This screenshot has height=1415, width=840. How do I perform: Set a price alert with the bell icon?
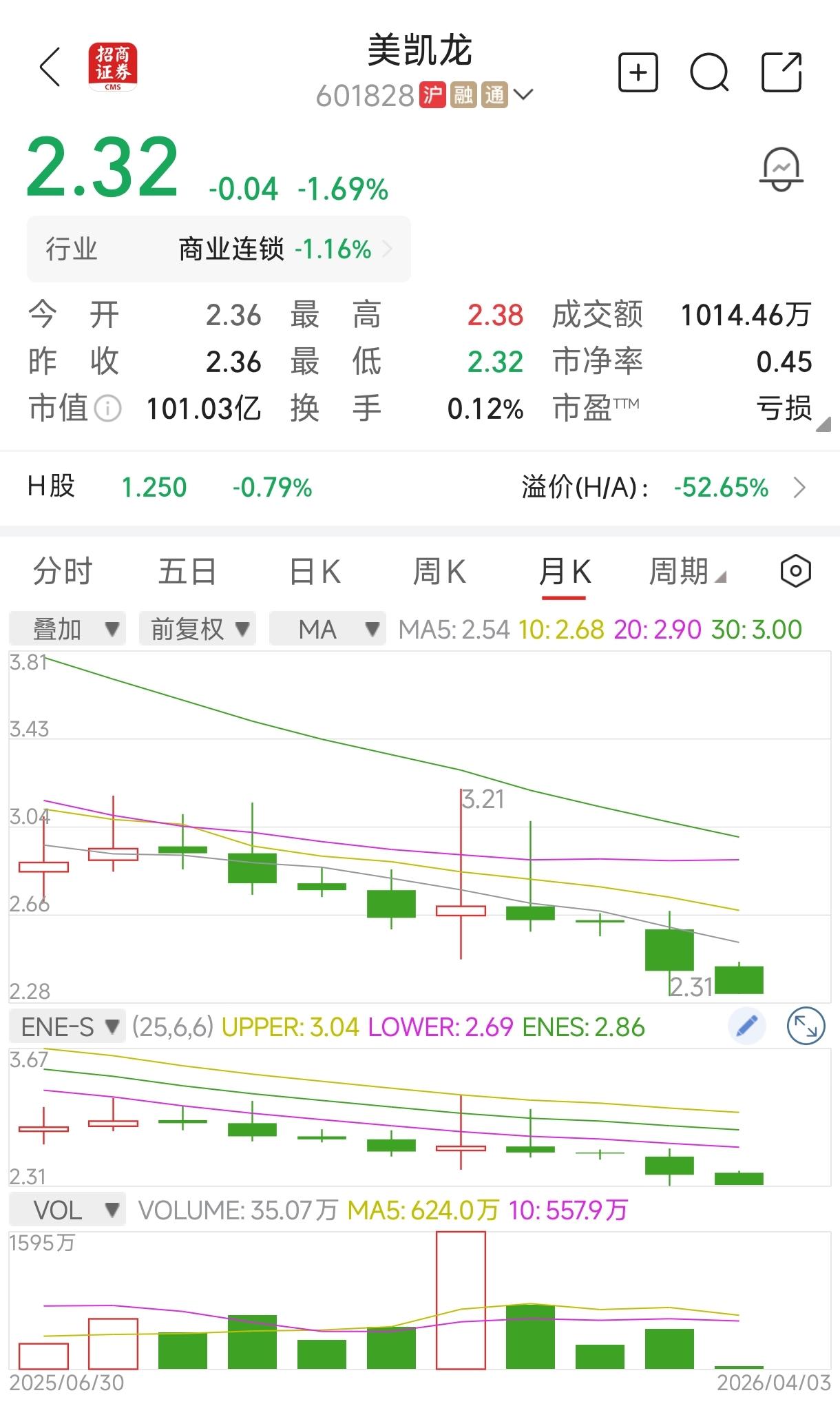(x=781, y=169)
